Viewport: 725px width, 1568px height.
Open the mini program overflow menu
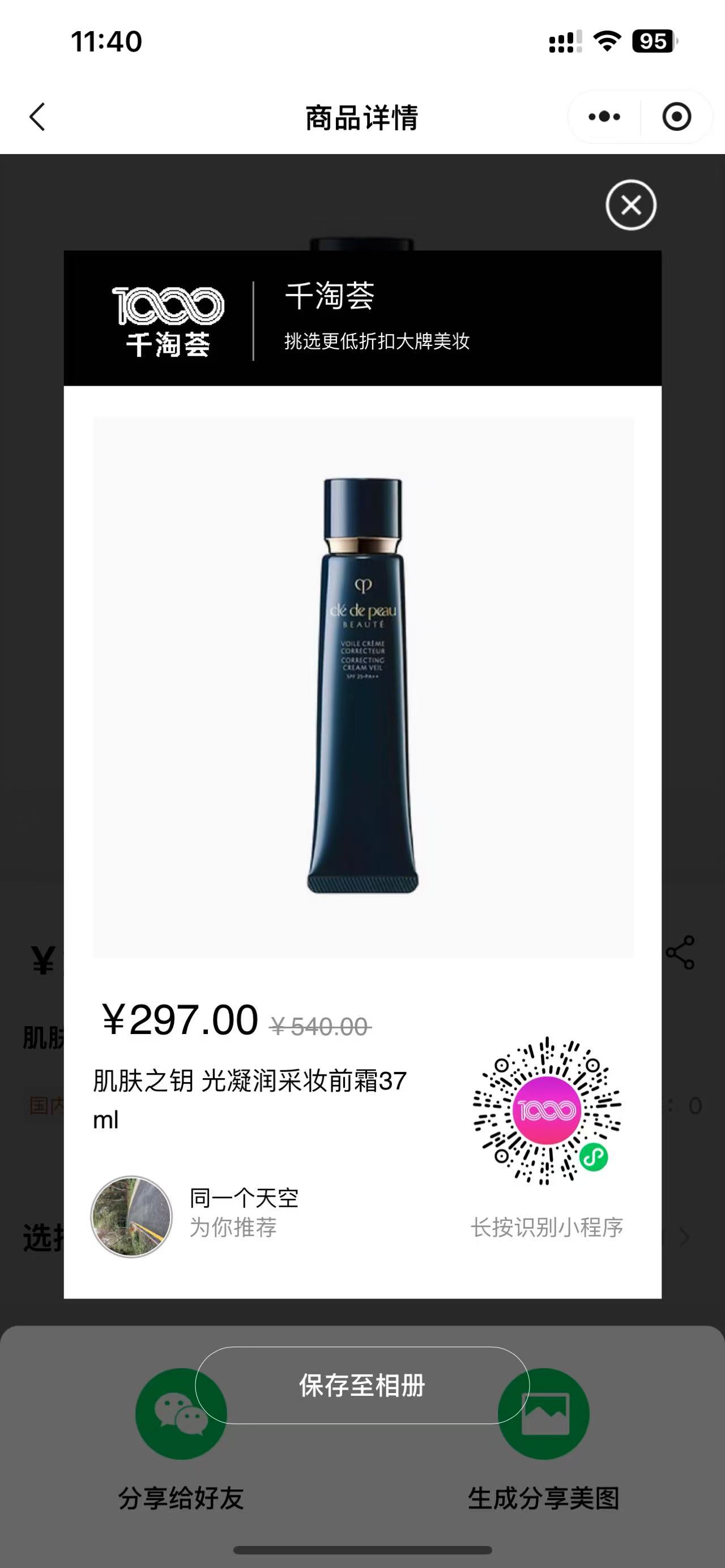pos(604,117)
